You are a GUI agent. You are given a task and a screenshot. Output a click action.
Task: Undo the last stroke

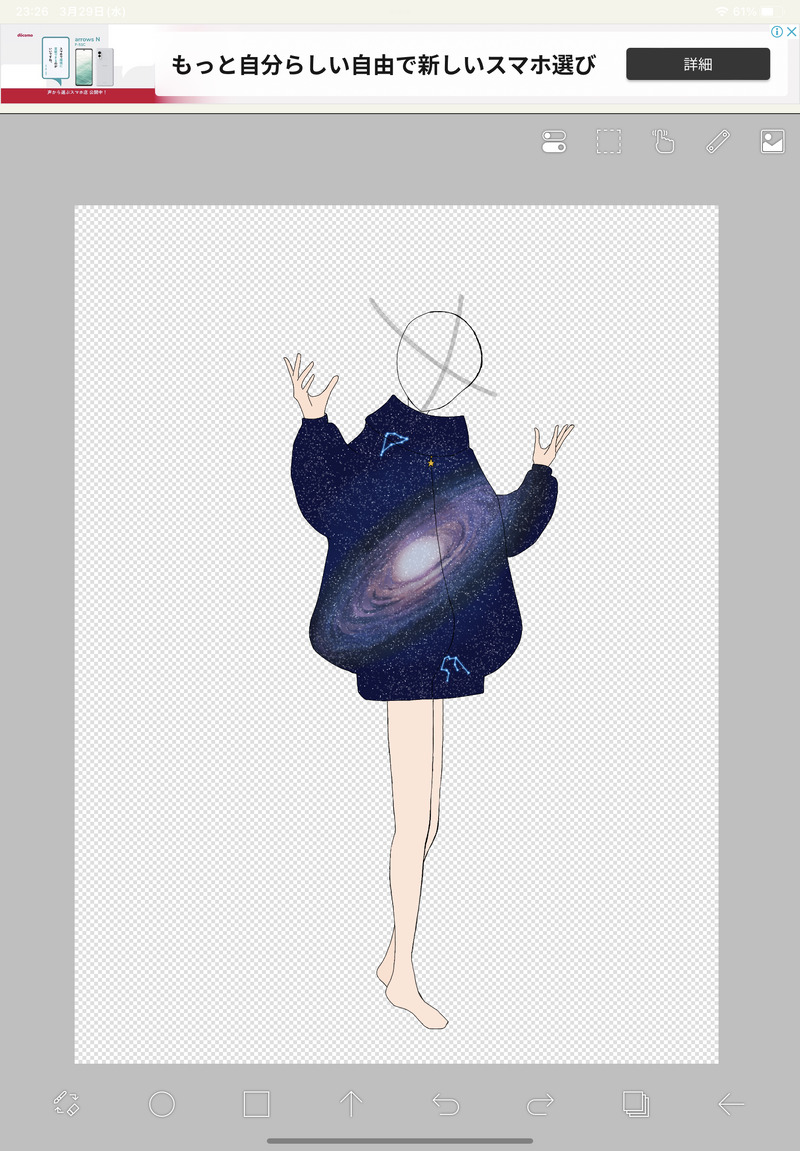coord(445,1104)
